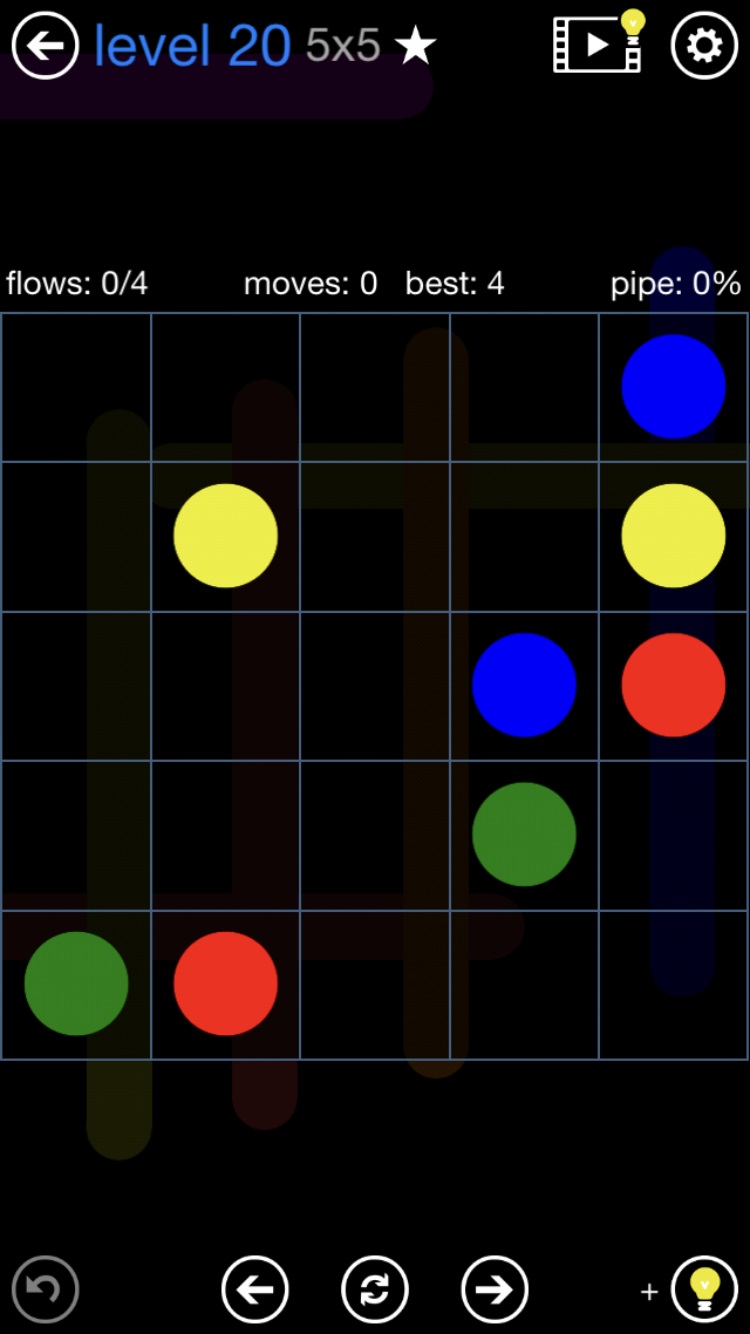
Task: Open the settings gear
Action: coord(704,45)
